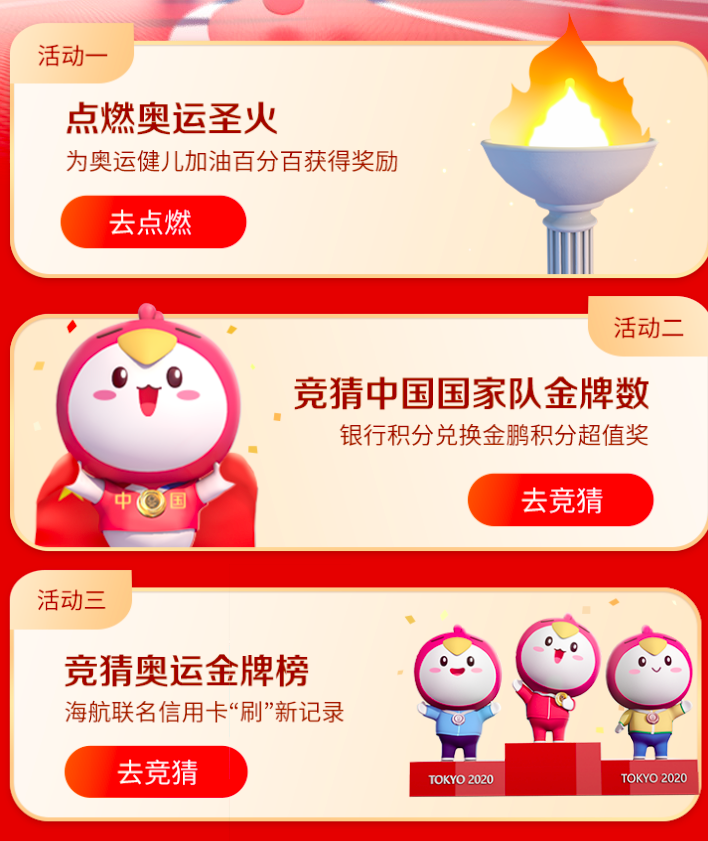Tap 去竞猜 under 竞猜中国国家队金牌数
Image resolution: width=708 pixels, height=841 pixels.
[560, 500]
